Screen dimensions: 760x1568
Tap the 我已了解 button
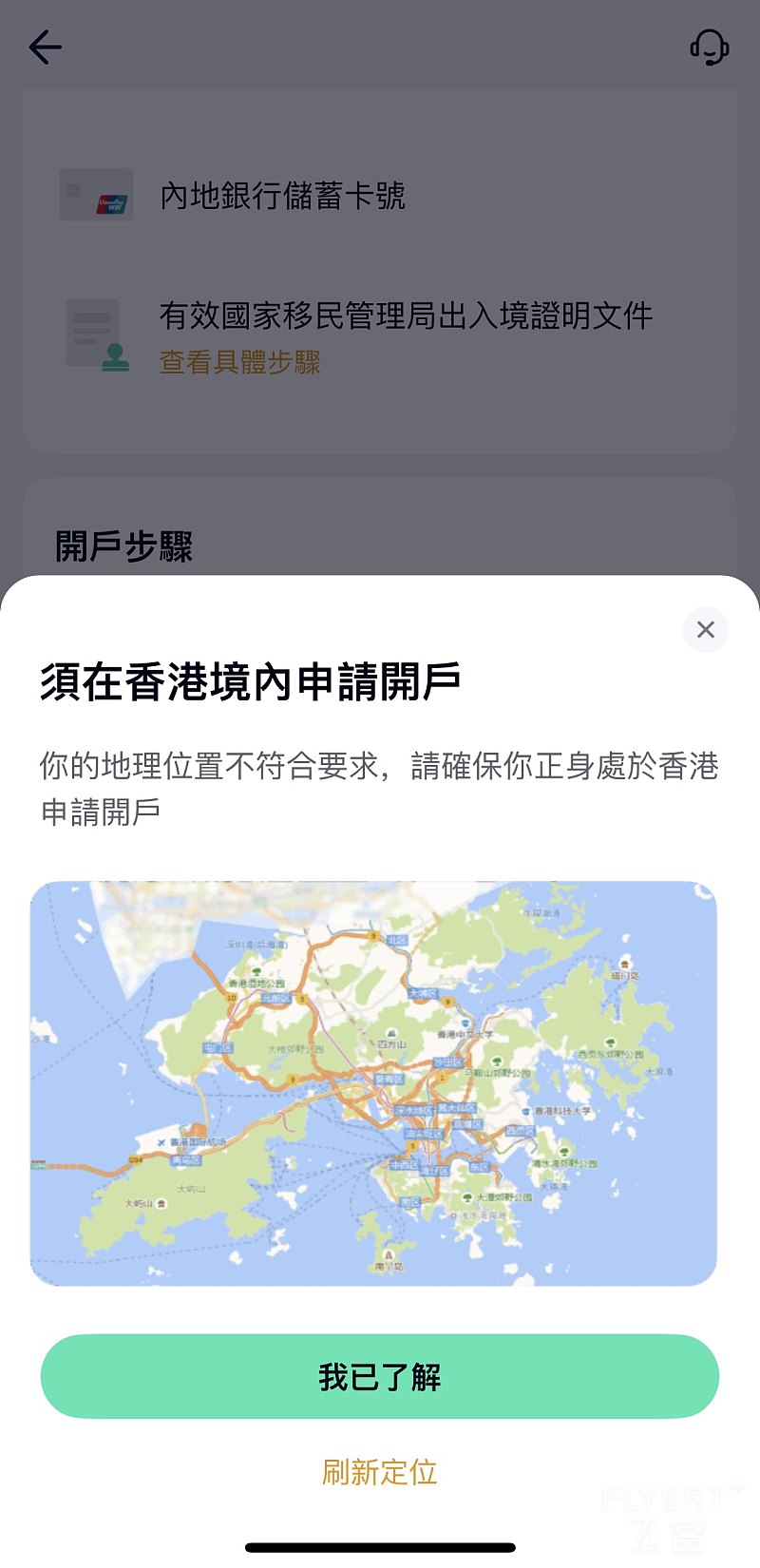379,1376
